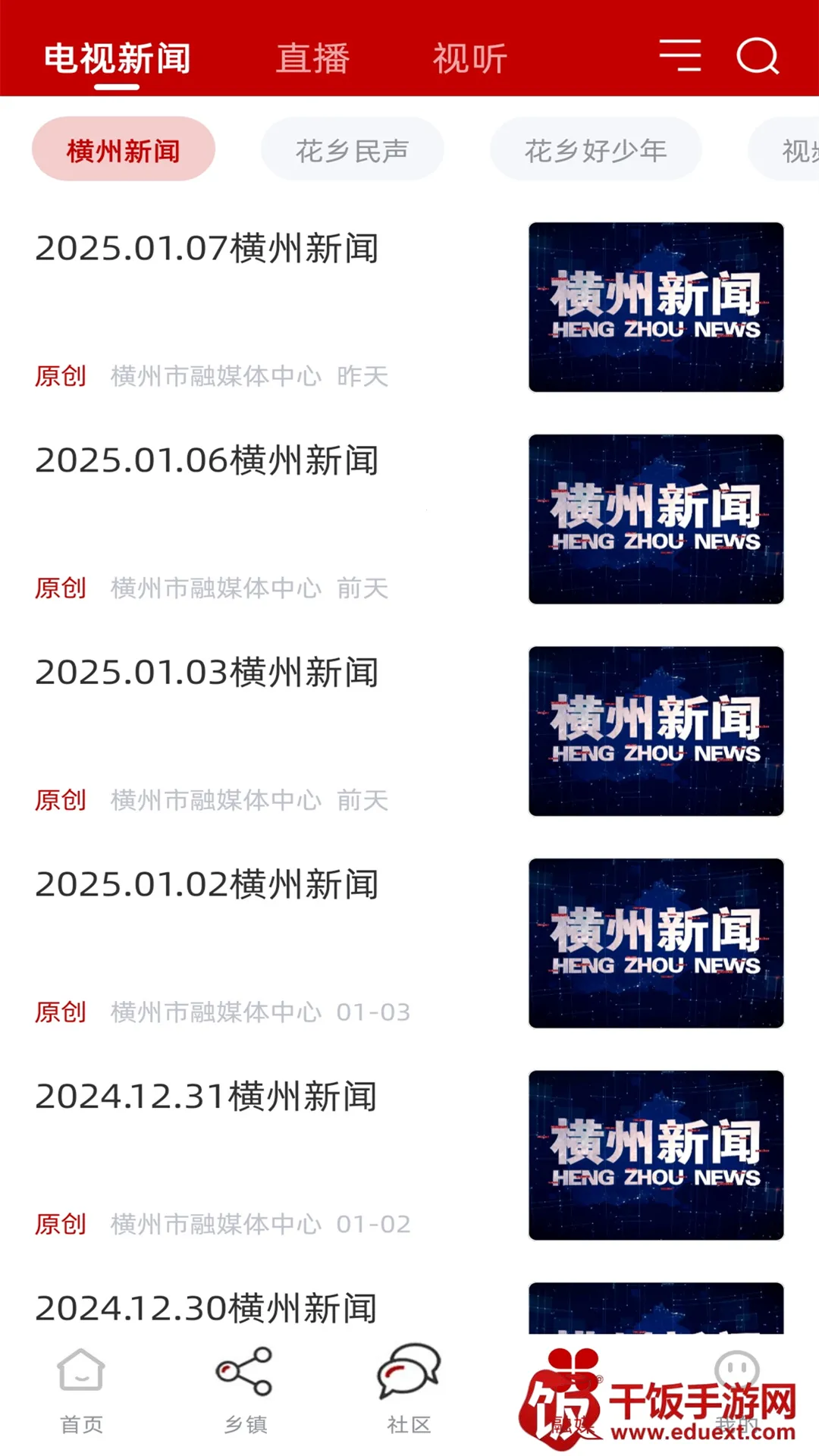This screenshot has width=819, height=1456.
Task: Open 2025.01.03横州新闻 broadcast
Action: pos(207,673)
